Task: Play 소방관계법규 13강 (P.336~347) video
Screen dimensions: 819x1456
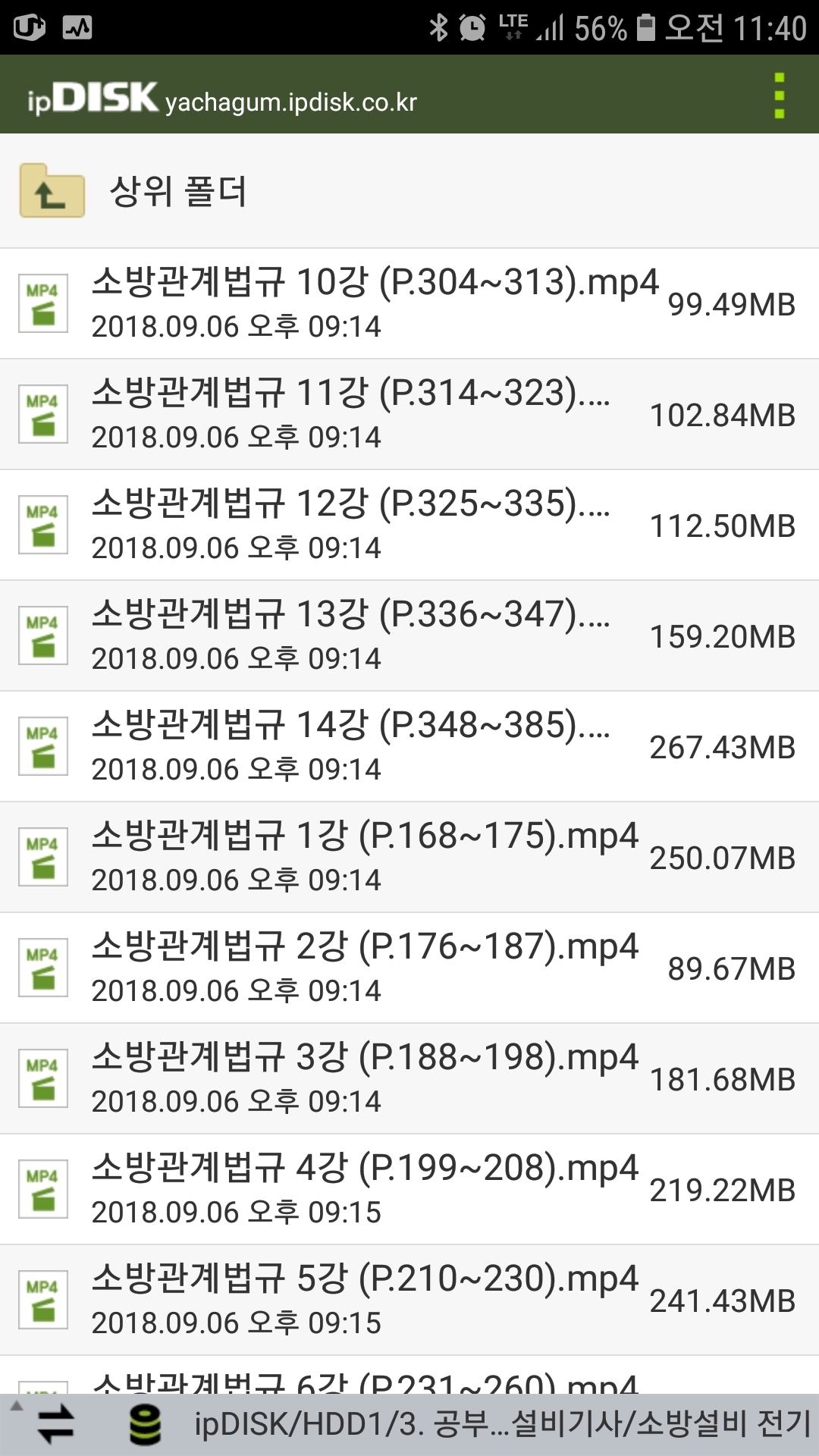Action: [x=409, y=635]
